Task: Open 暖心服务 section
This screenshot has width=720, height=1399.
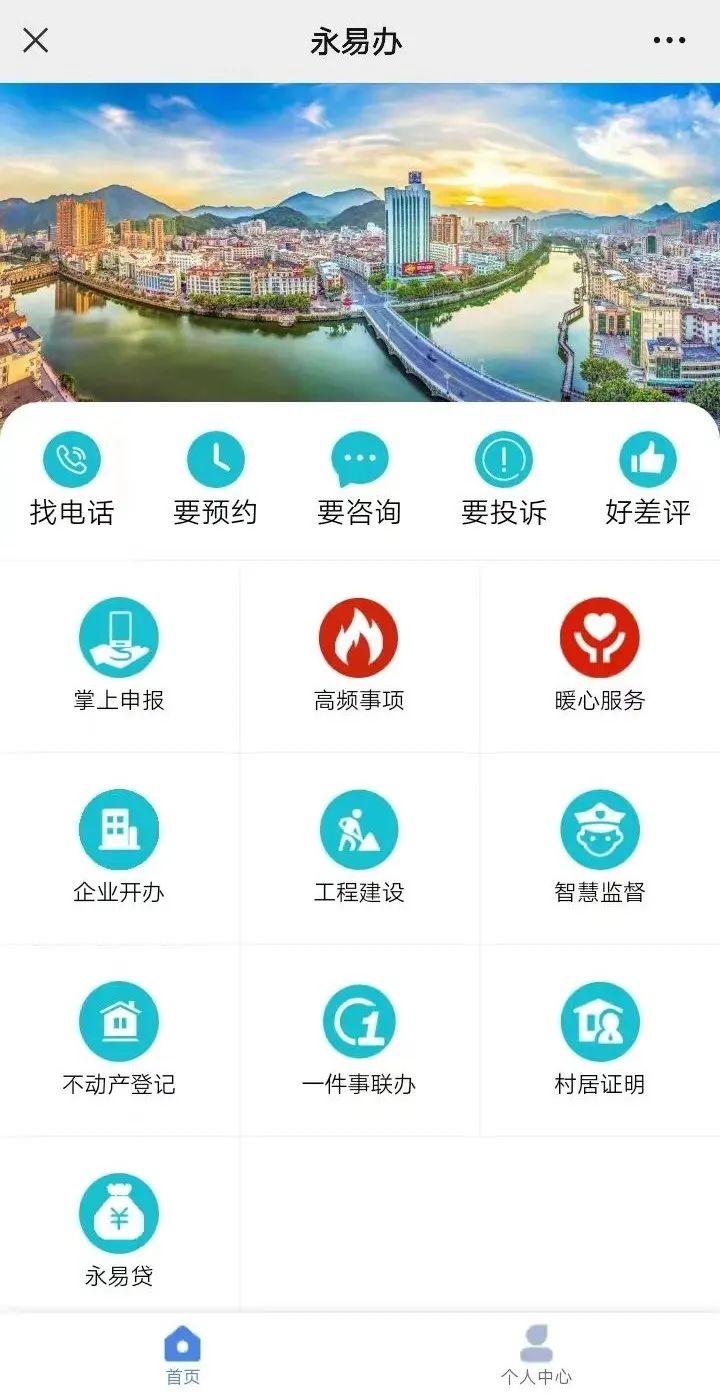Action: [x=600, y=655]
